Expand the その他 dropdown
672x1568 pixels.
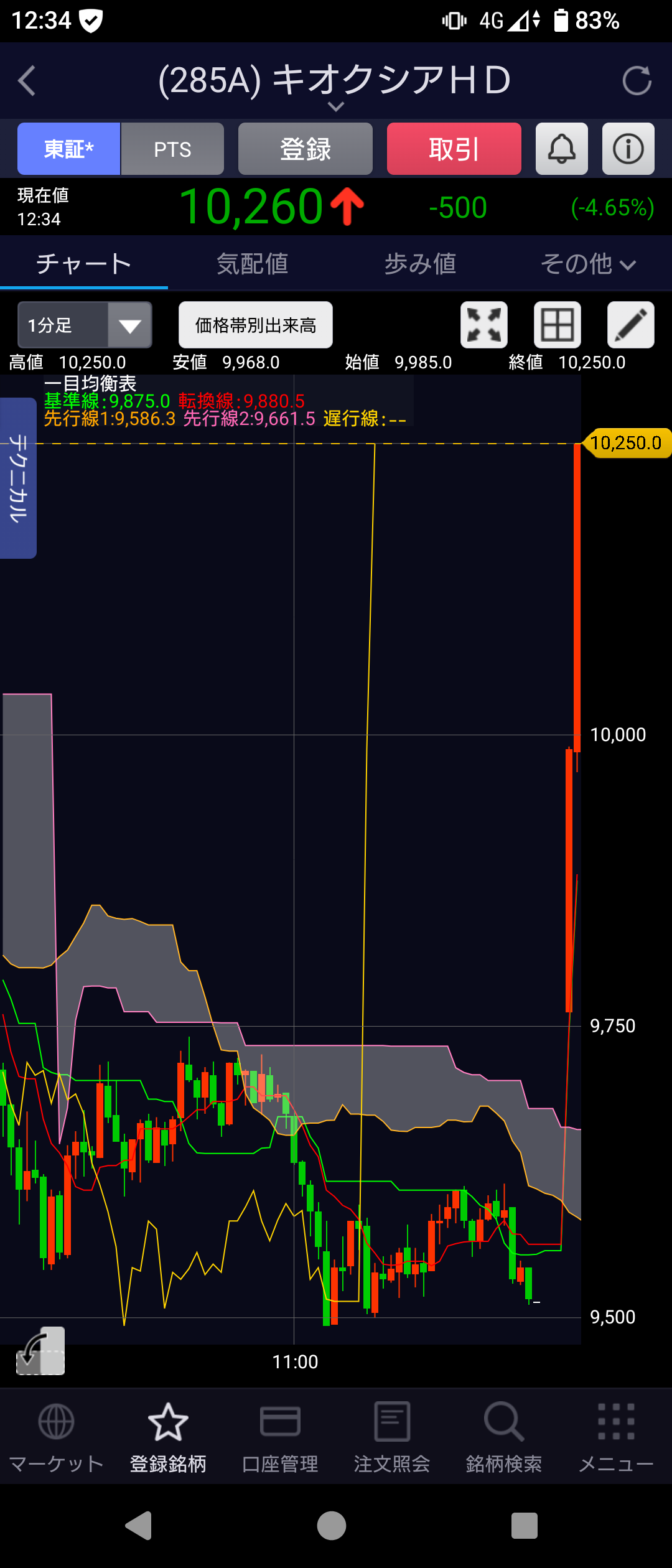[x=587, y=264]
